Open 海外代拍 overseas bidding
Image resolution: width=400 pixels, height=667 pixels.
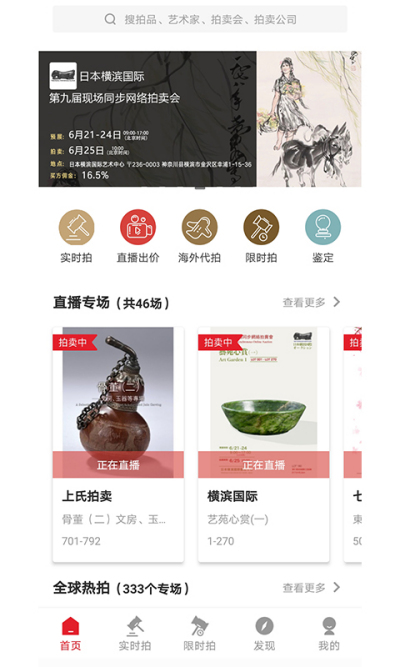point(199,237)
